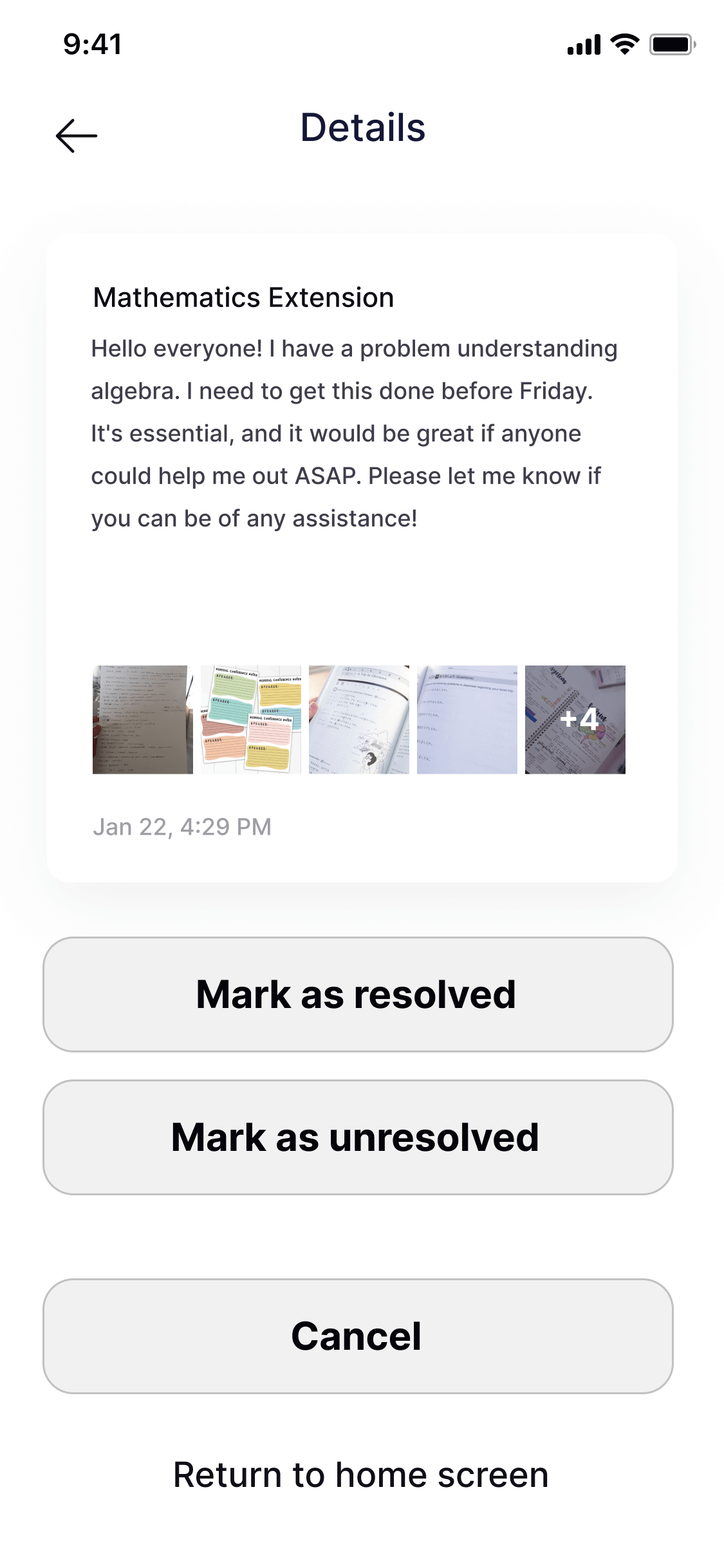Open the handwritten notes thumbnail
Screen dimensions: 724x1568
coord(143,719)
